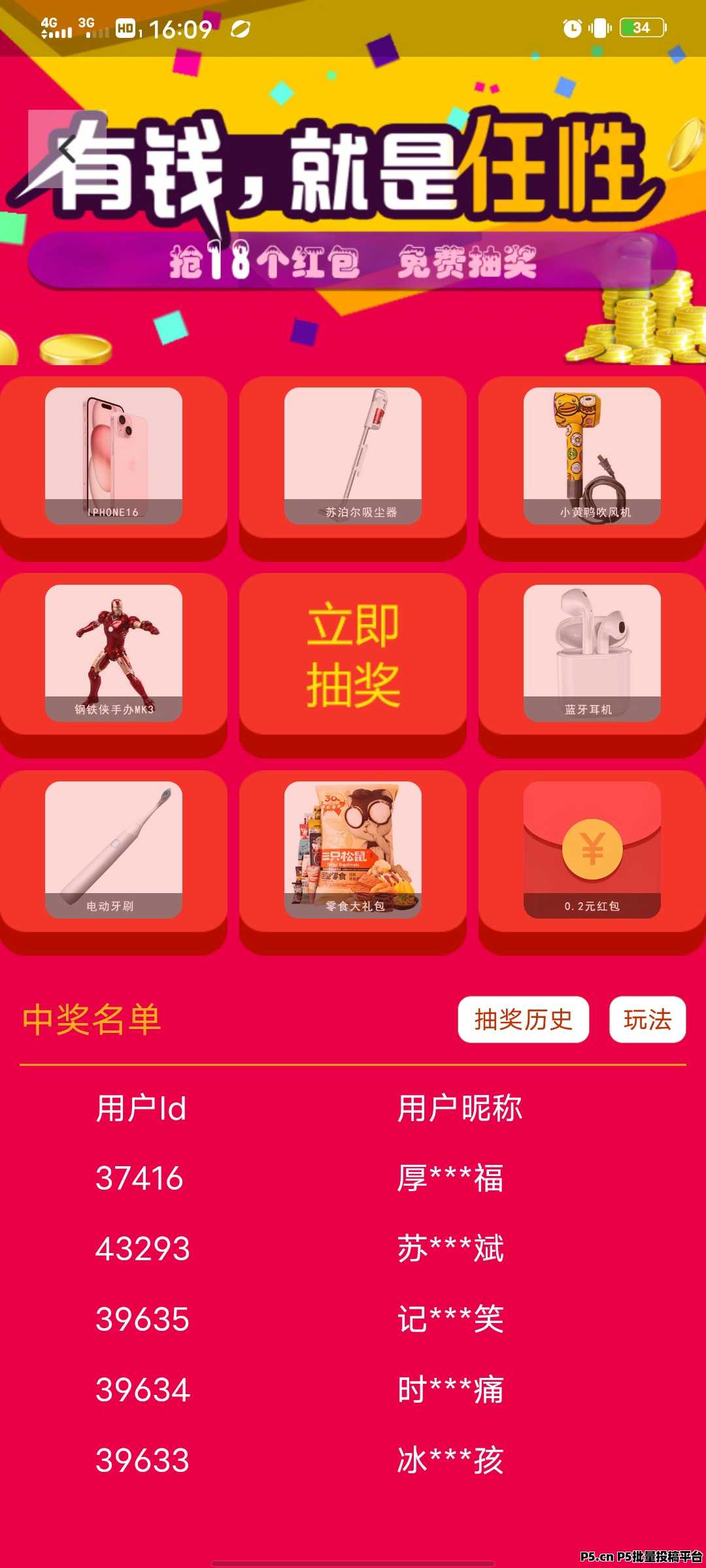Select the 电动牙刷 prize tile
Screen dimensions: 706x1568
(x=114, y=850)
